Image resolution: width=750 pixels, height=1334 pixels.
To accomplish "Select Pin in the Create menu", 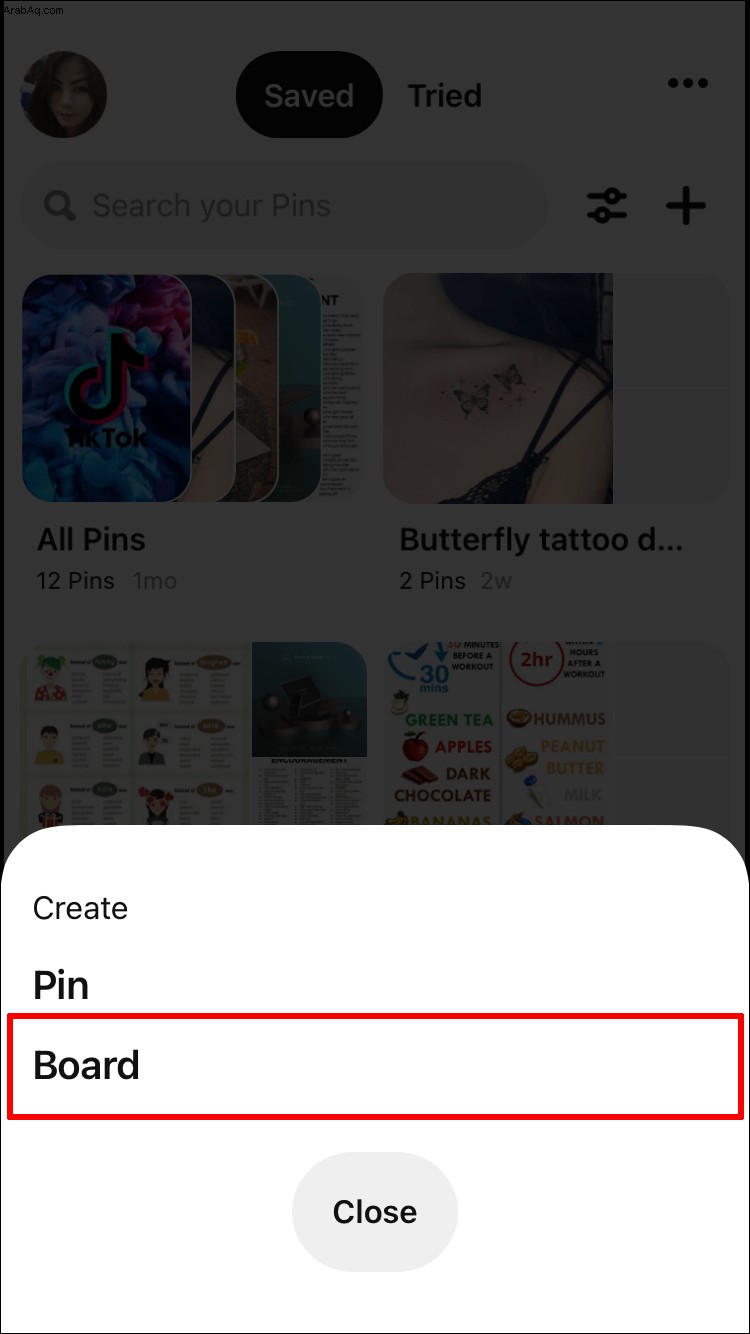I will coord(61,985).
